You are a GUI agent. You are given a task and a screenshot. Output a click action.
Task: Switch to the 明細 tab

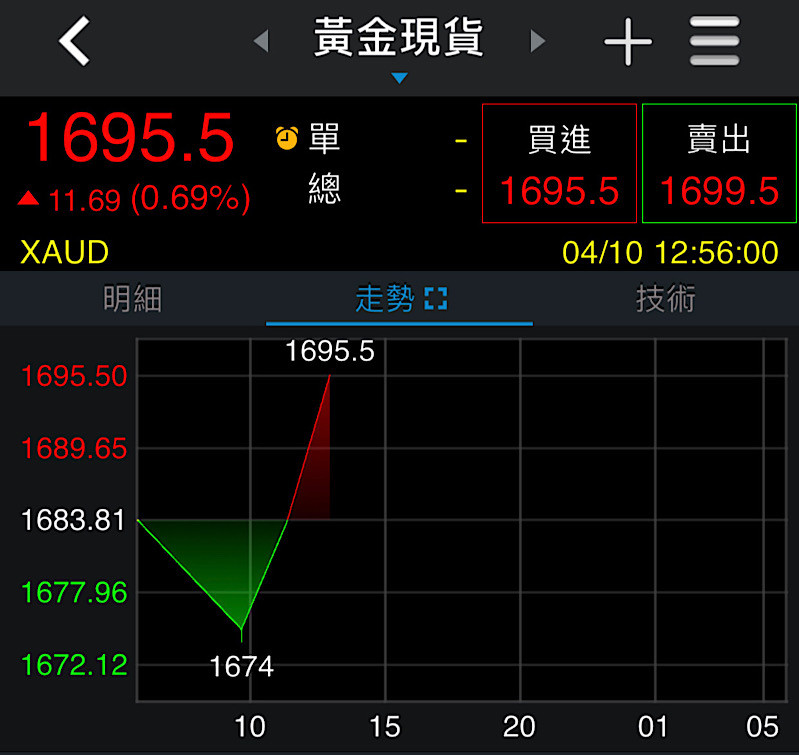point(132,299)
